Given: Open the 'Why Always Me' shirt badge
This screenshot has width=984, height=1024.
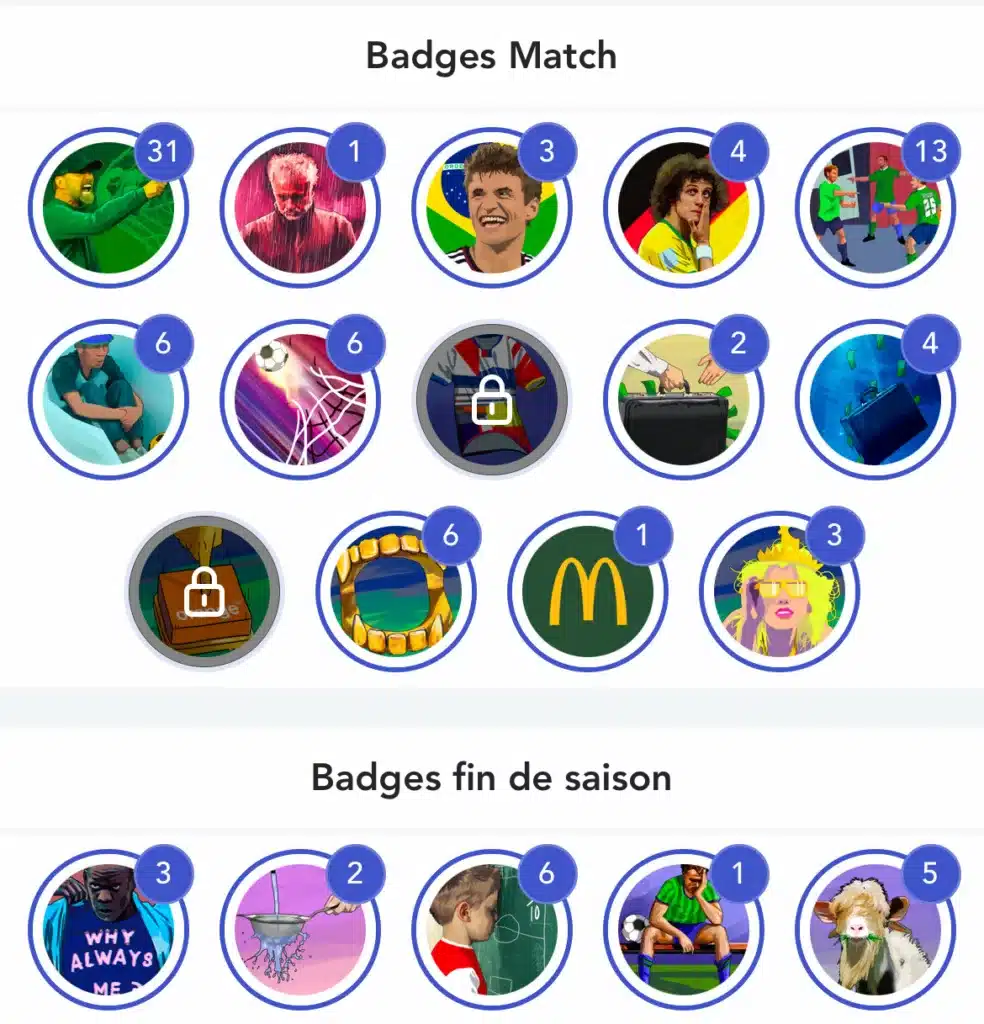Looking at the screenshot, I should (108, 929).
